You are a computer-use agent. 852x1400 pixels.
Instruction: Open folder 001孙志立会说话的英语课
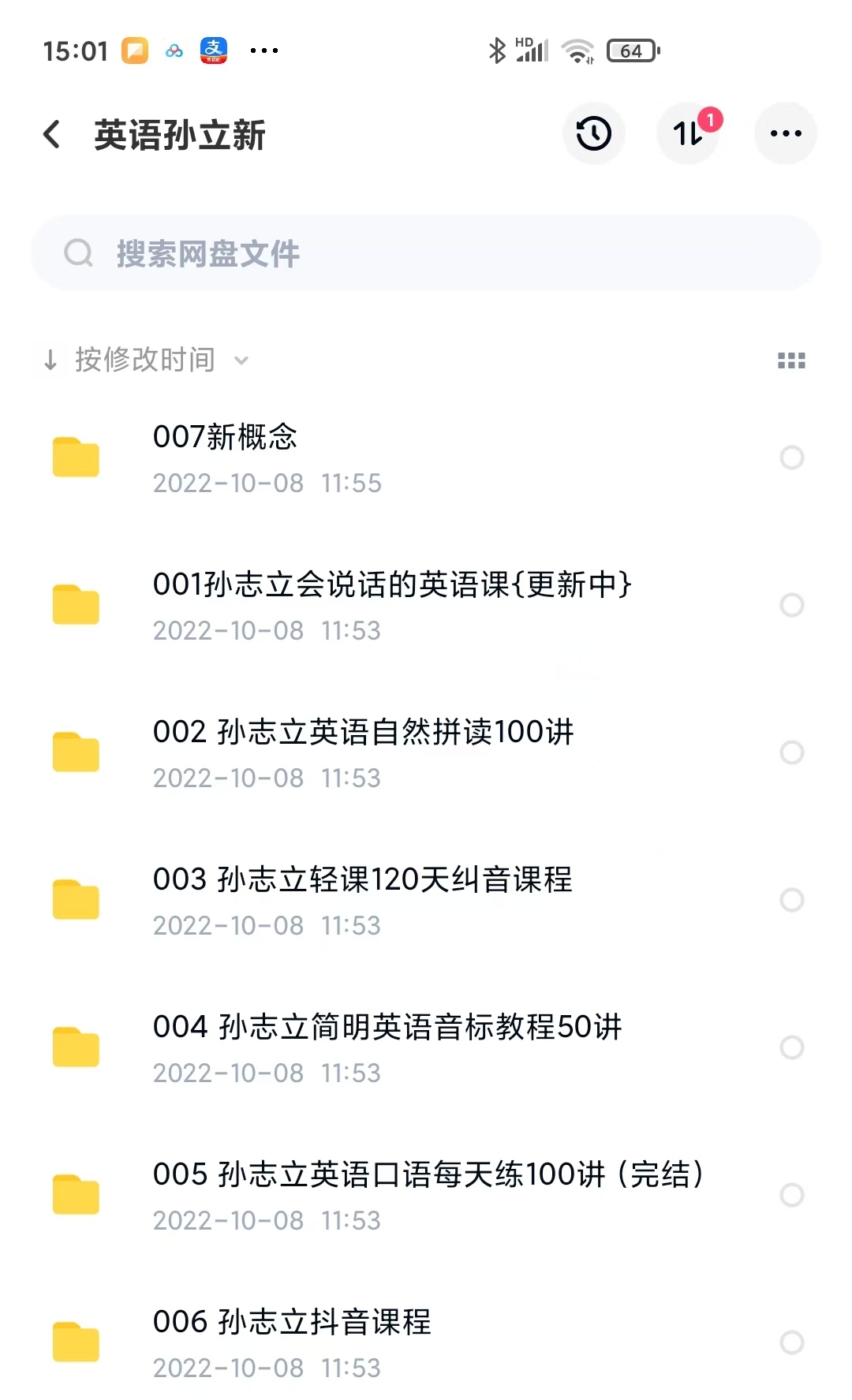tap(74, 605)
